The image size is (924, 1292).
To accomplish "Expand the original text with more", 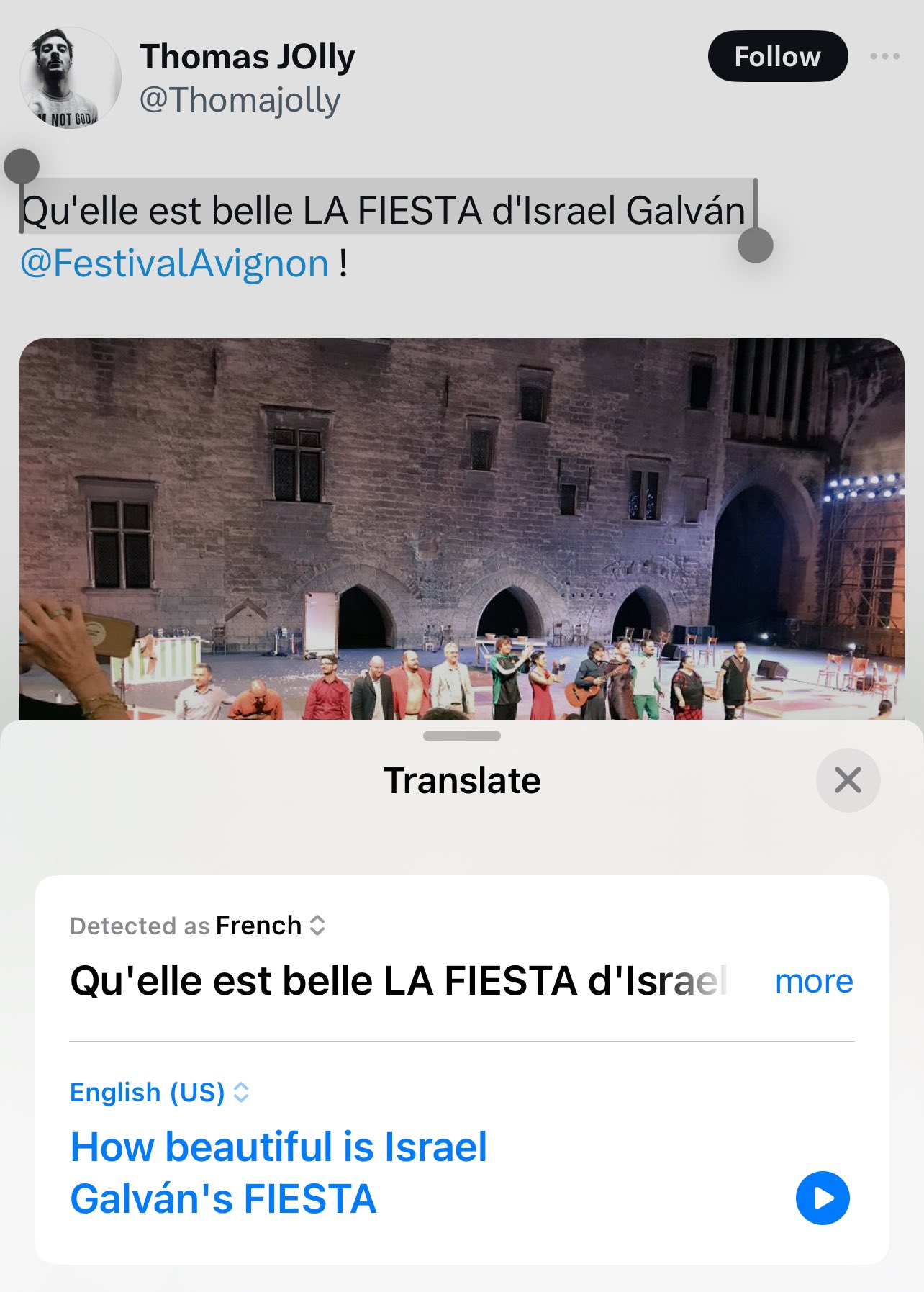I will (x=813, y=982).
